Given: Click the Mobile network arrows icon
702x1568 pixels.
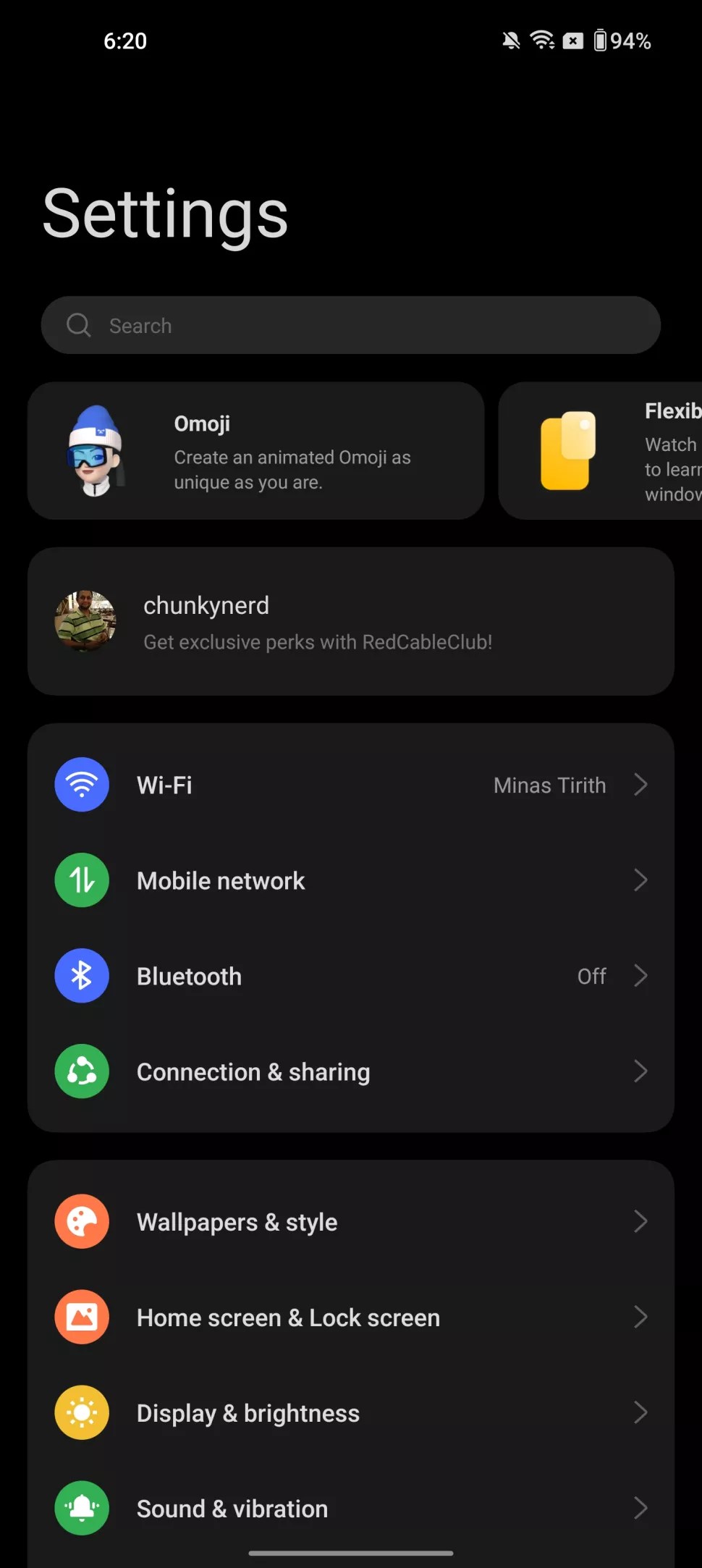Looking at the screenshot, I should tap(82, 880).
